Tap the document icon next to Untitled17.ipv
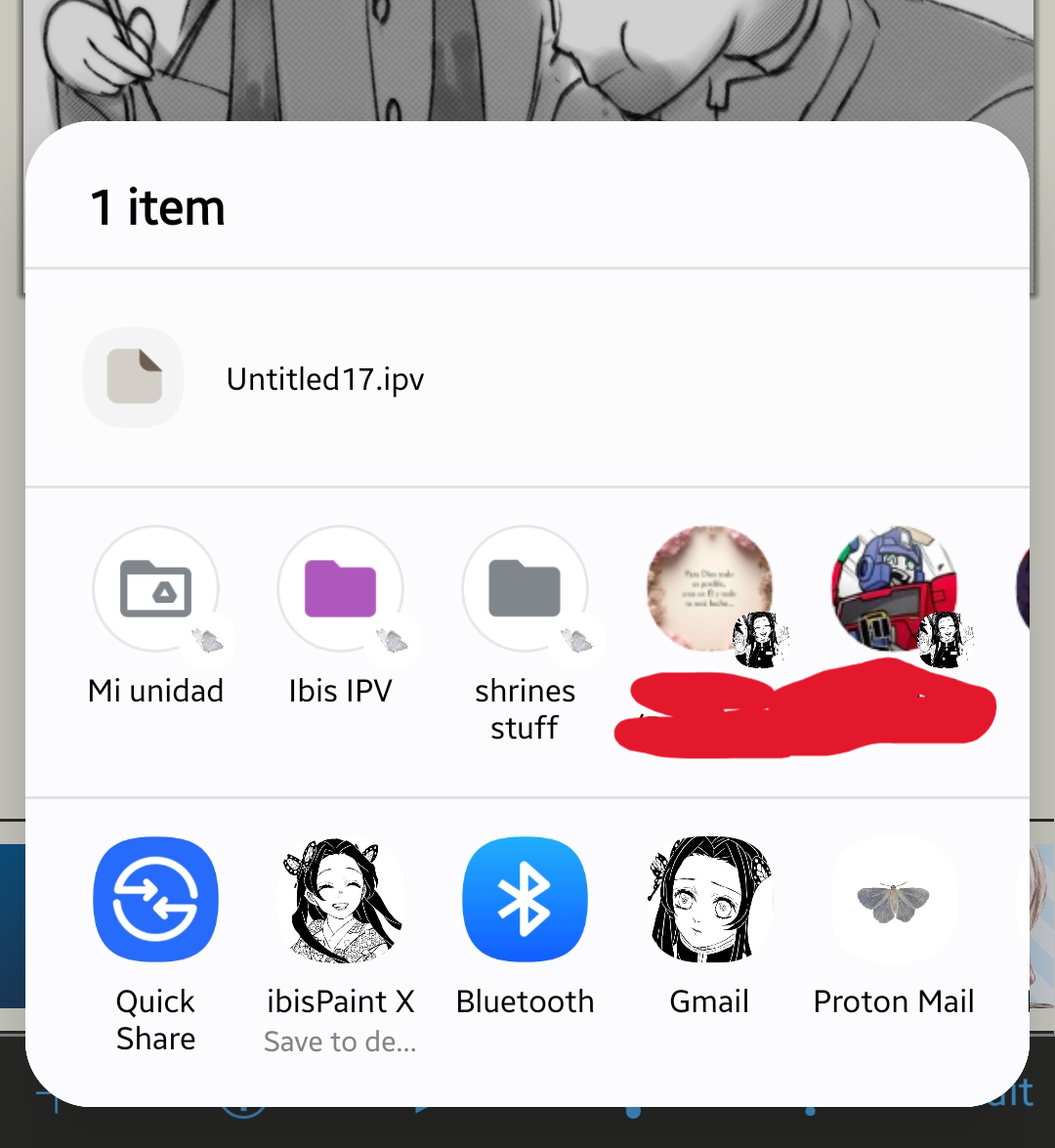 pos(133,377)
